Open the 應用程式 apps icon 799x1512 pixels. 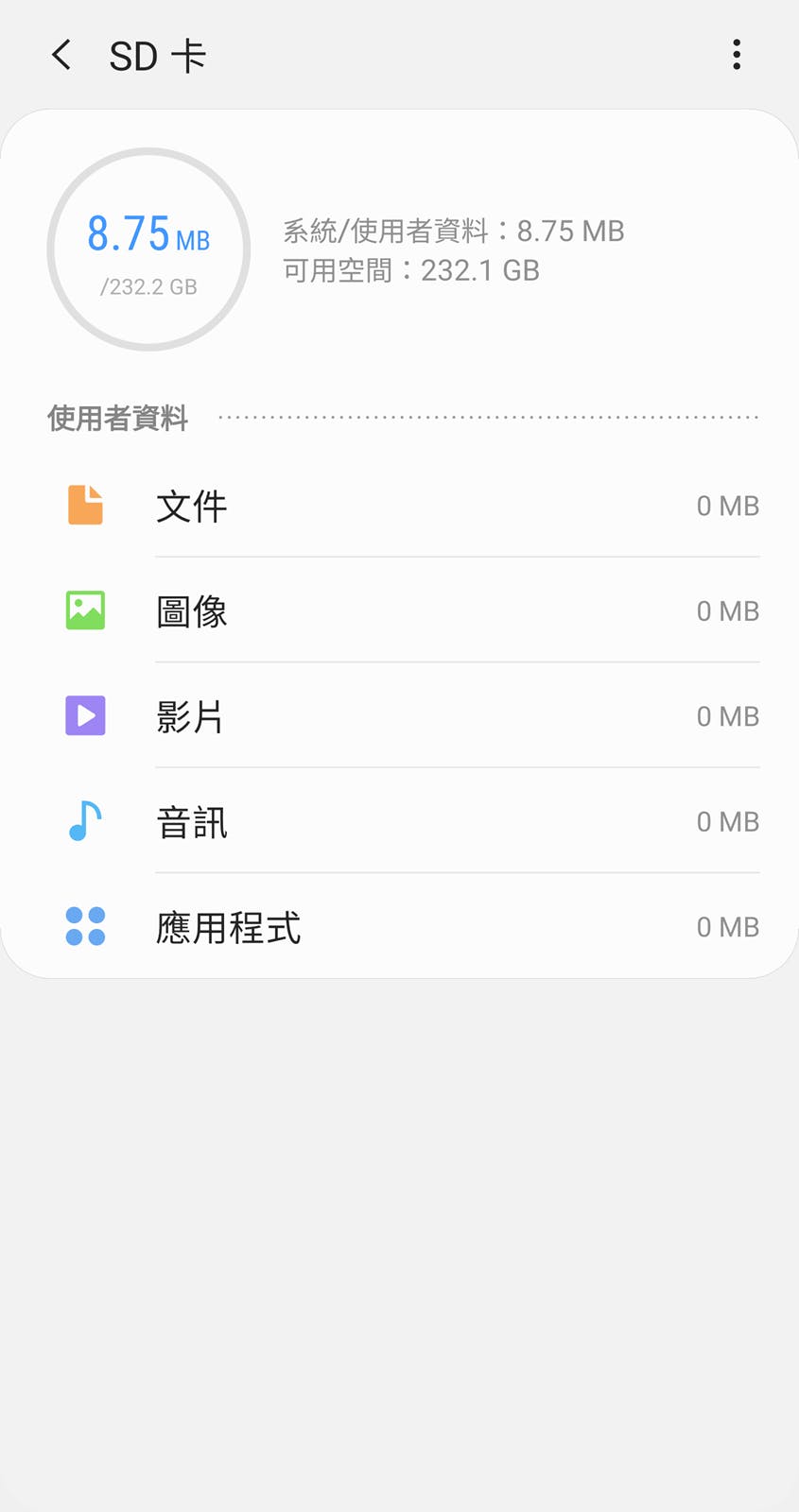coord(84,928)
